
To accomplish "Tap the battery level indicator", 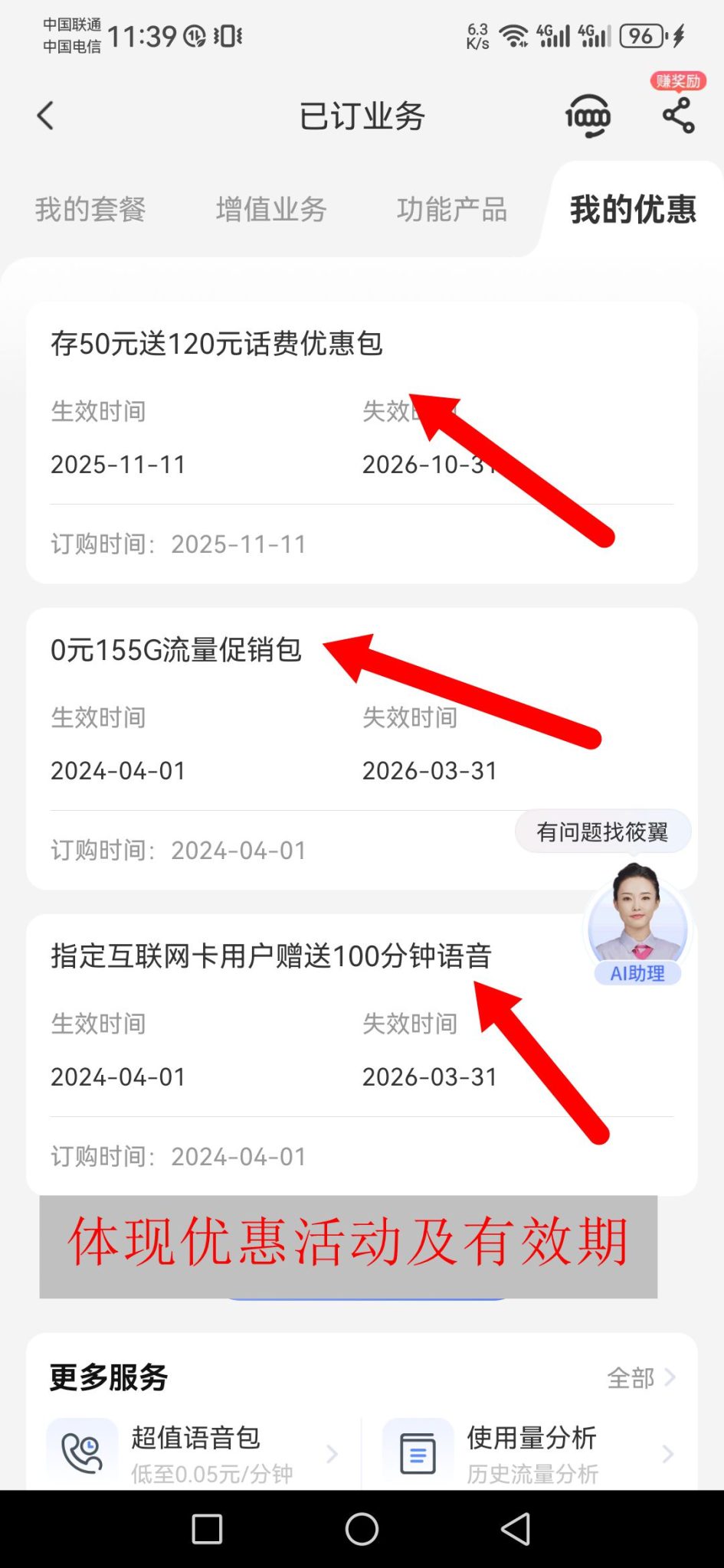I will [x=643, y=35].
